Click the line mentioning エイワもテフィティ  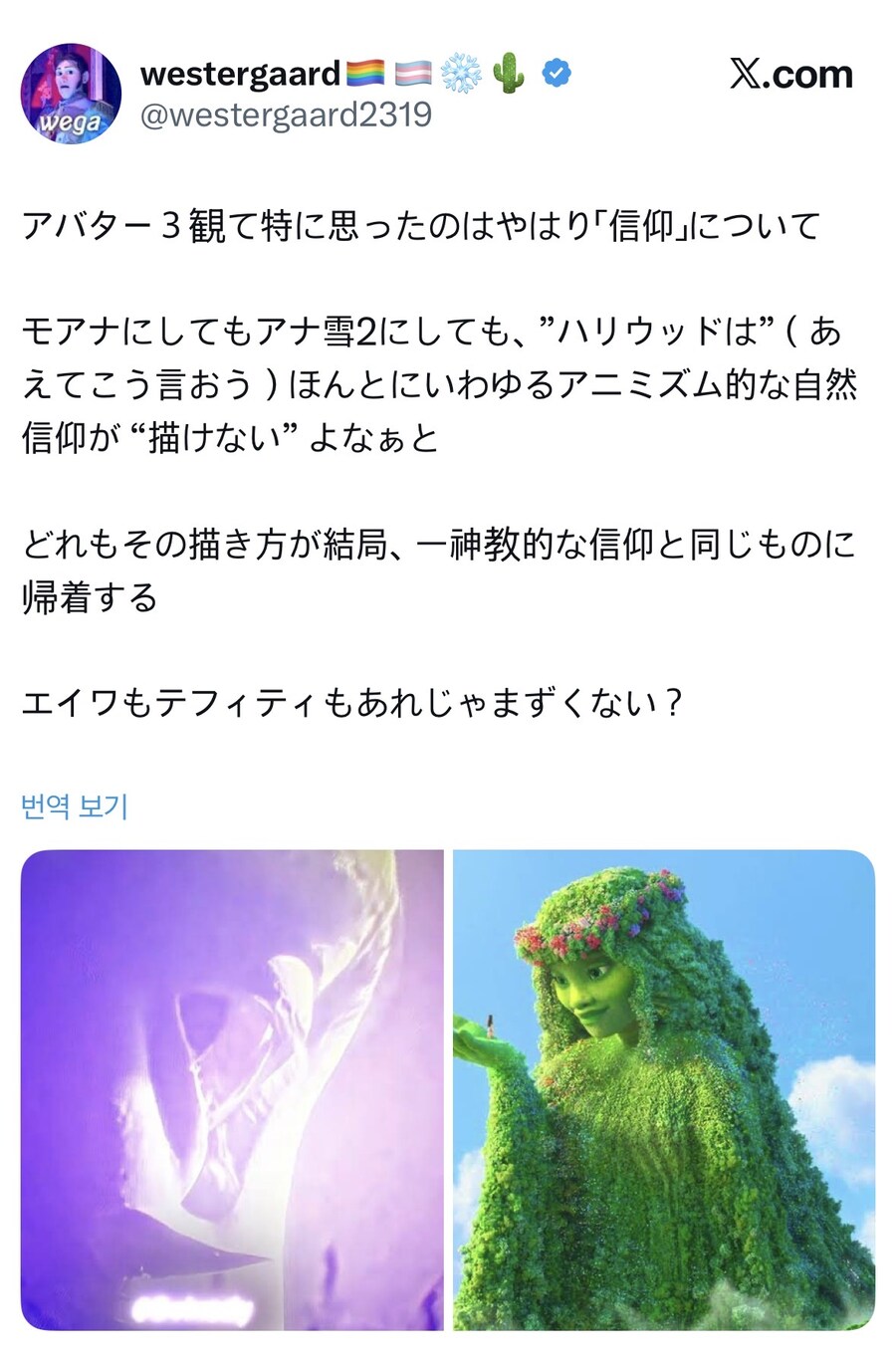pos(348,703)
